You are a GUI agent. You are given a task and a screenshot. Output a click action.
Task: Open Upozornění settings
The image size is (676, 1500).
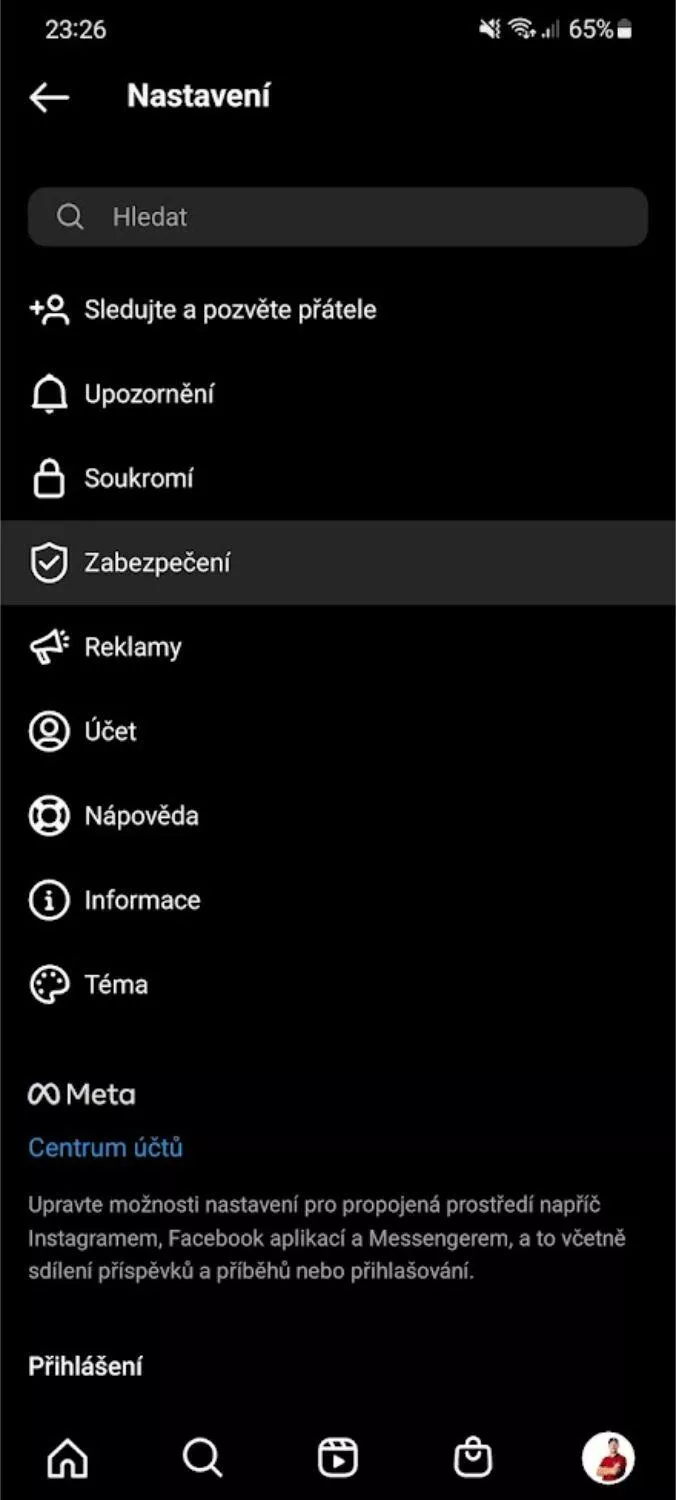tap(338, 394)
